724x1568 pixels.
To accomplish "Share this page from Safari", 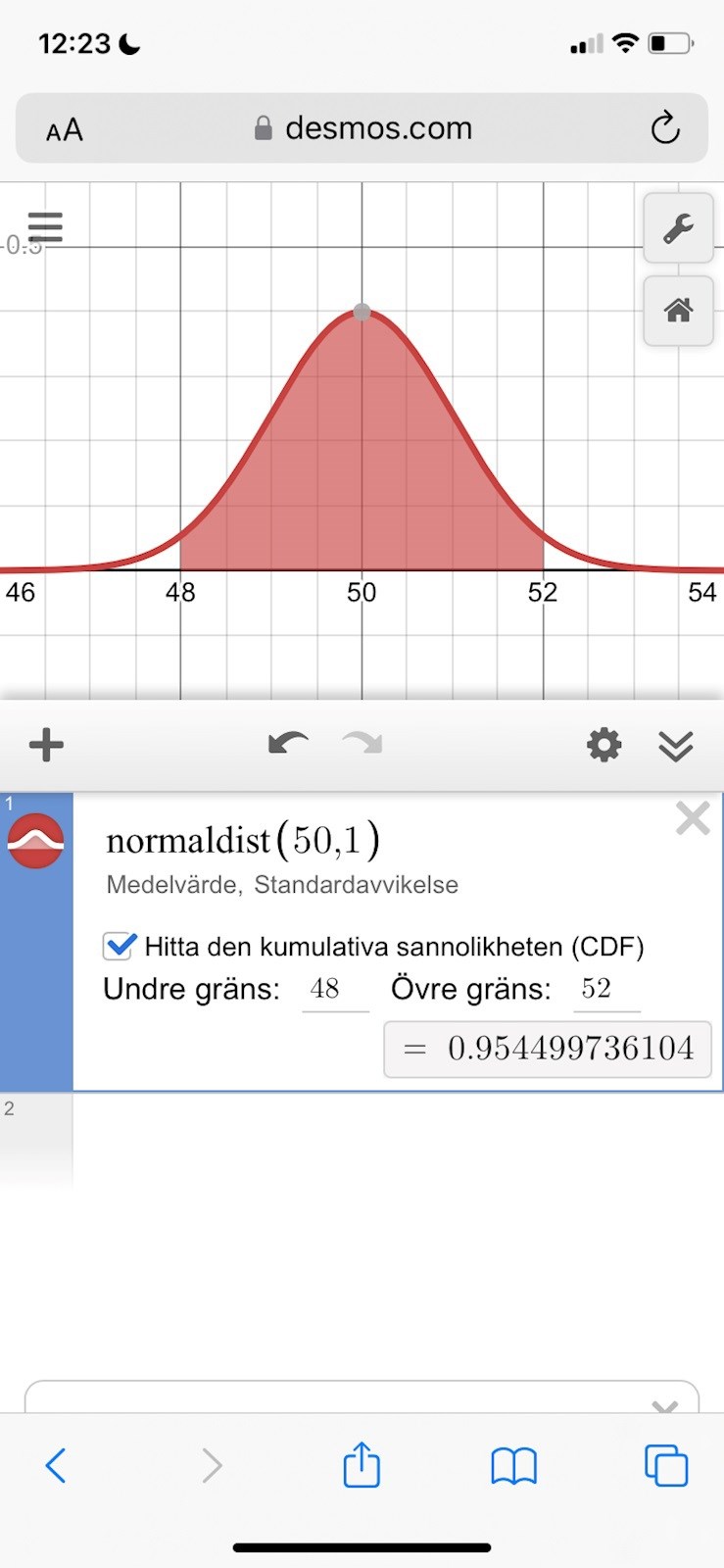I will (362, 1465).
